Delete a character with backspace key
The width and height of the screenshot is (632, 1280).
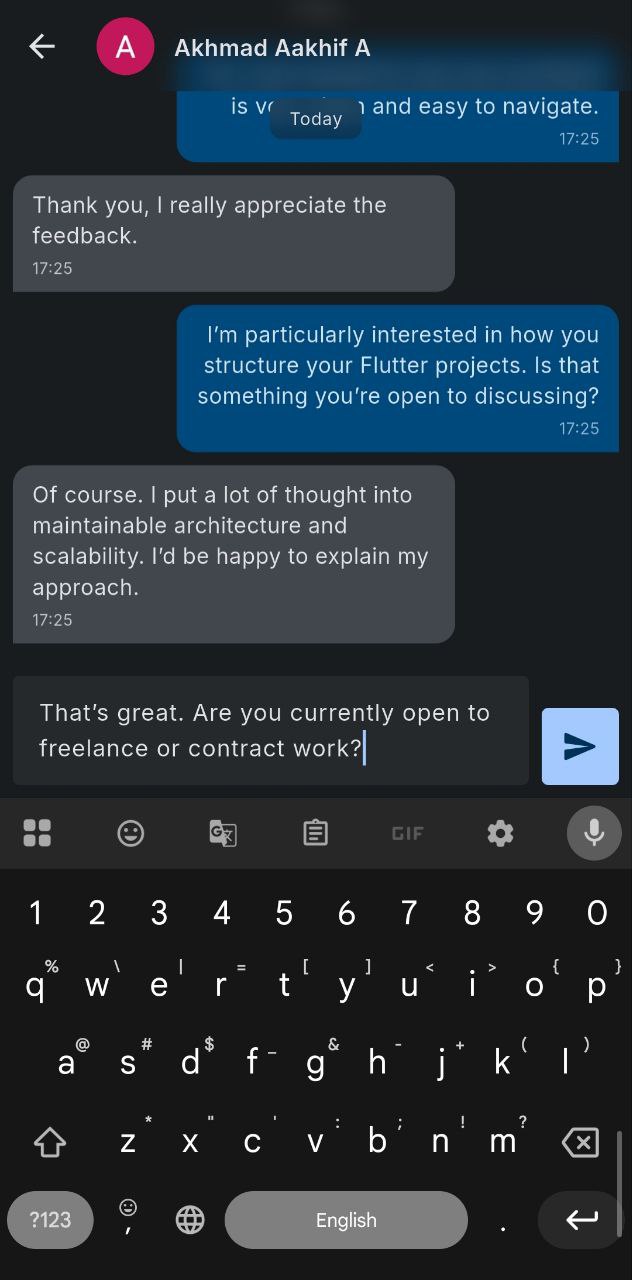(x=581, y=1142)
